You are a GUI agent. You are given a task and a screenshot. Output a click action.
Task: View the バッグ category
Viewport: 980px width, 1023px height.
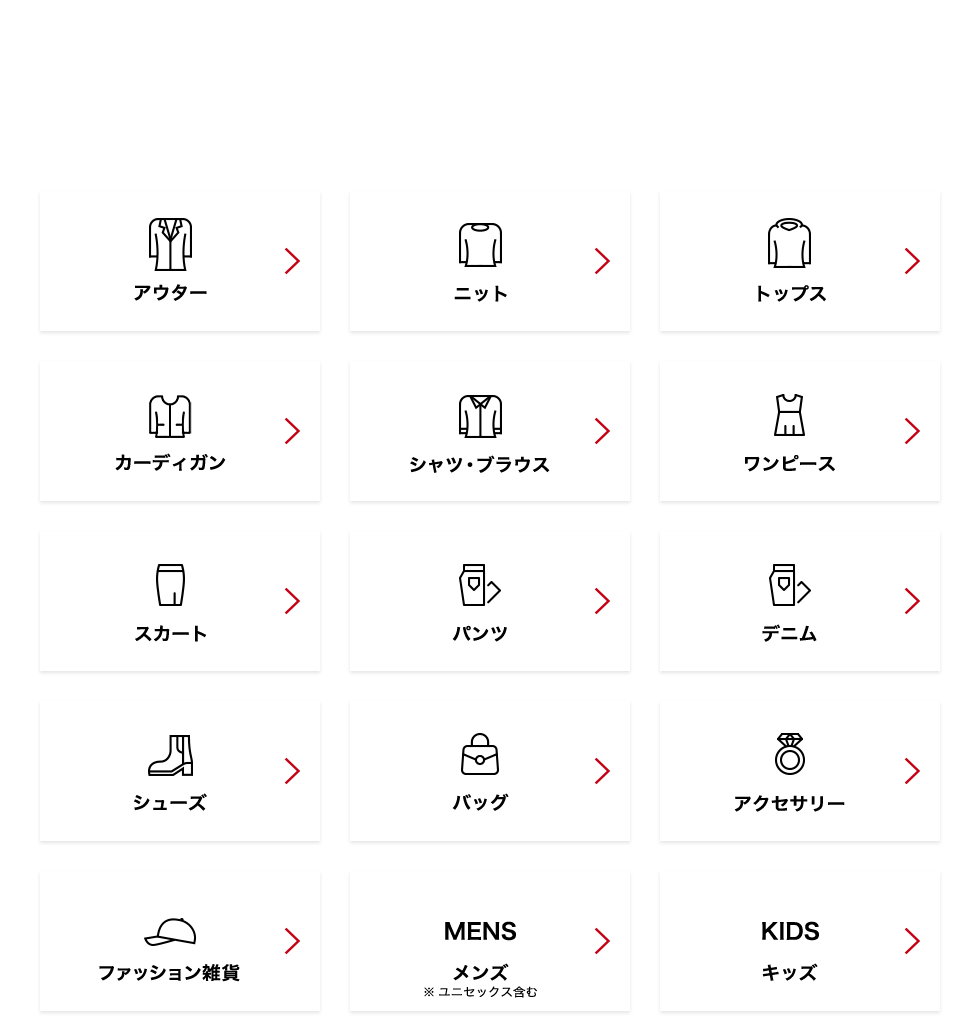pyautogui.click(x=490, y=772)
